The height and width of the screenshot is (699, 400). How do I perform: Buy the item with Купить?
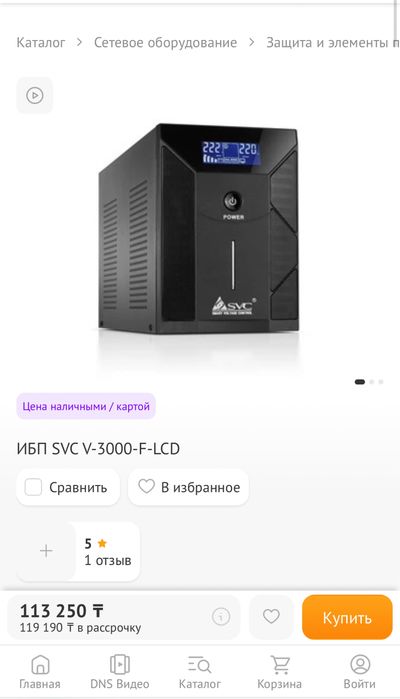347,617
